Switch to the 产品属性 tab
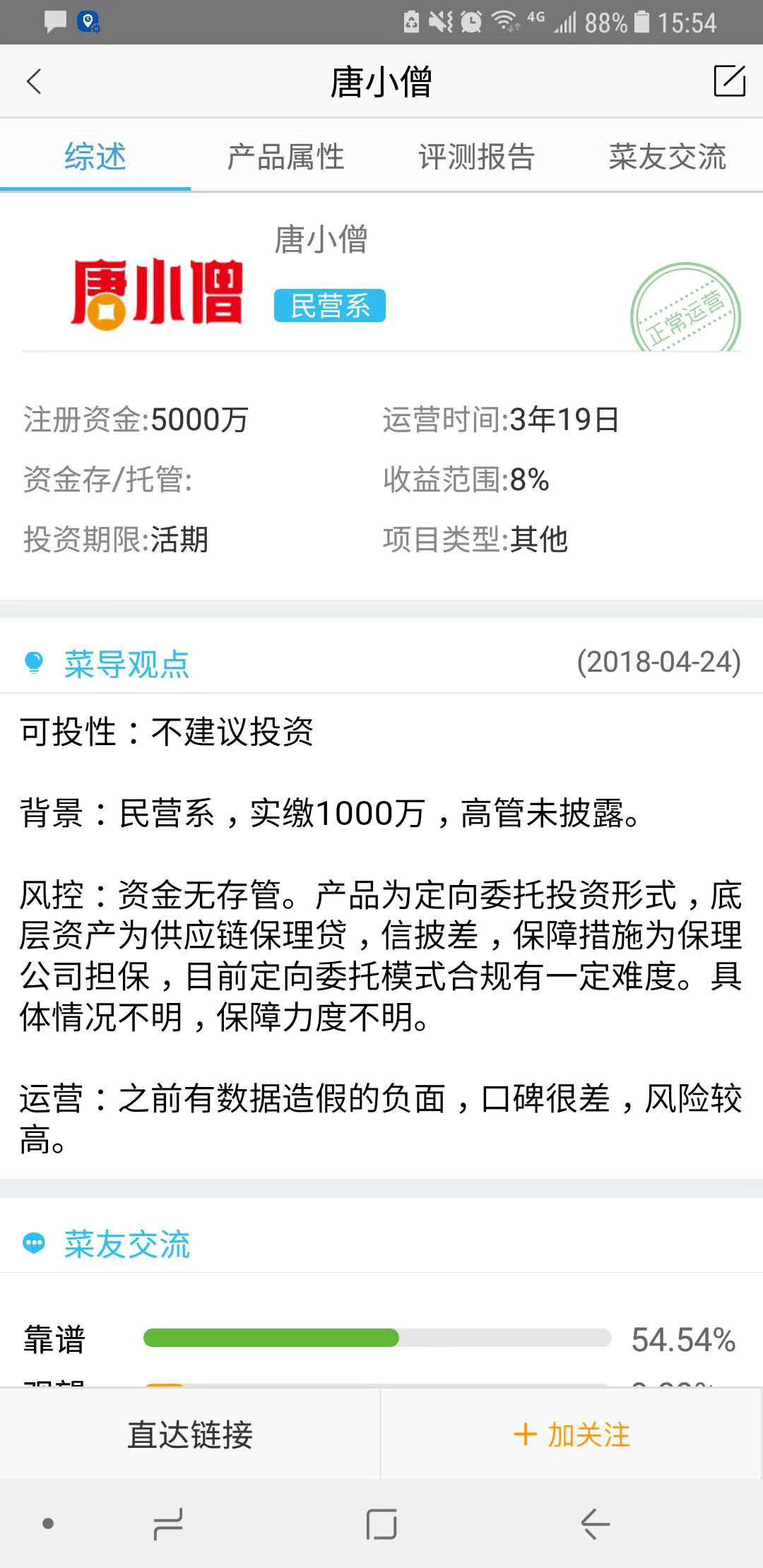Screen dimensions: 763x1568 click(286, 157)
